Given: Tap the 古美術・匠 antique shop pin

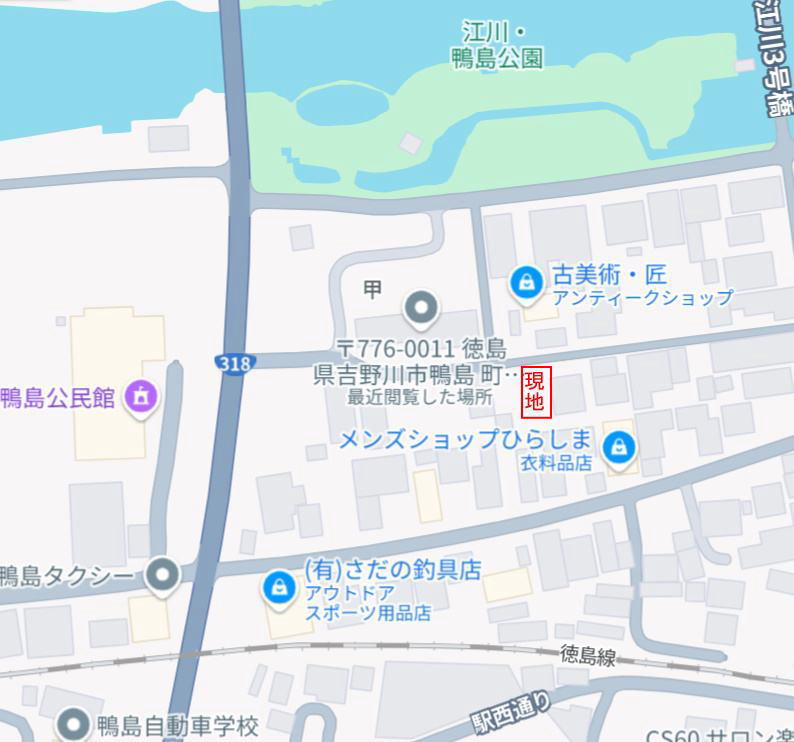Looking at the screenshot, I should coord(525,284).
